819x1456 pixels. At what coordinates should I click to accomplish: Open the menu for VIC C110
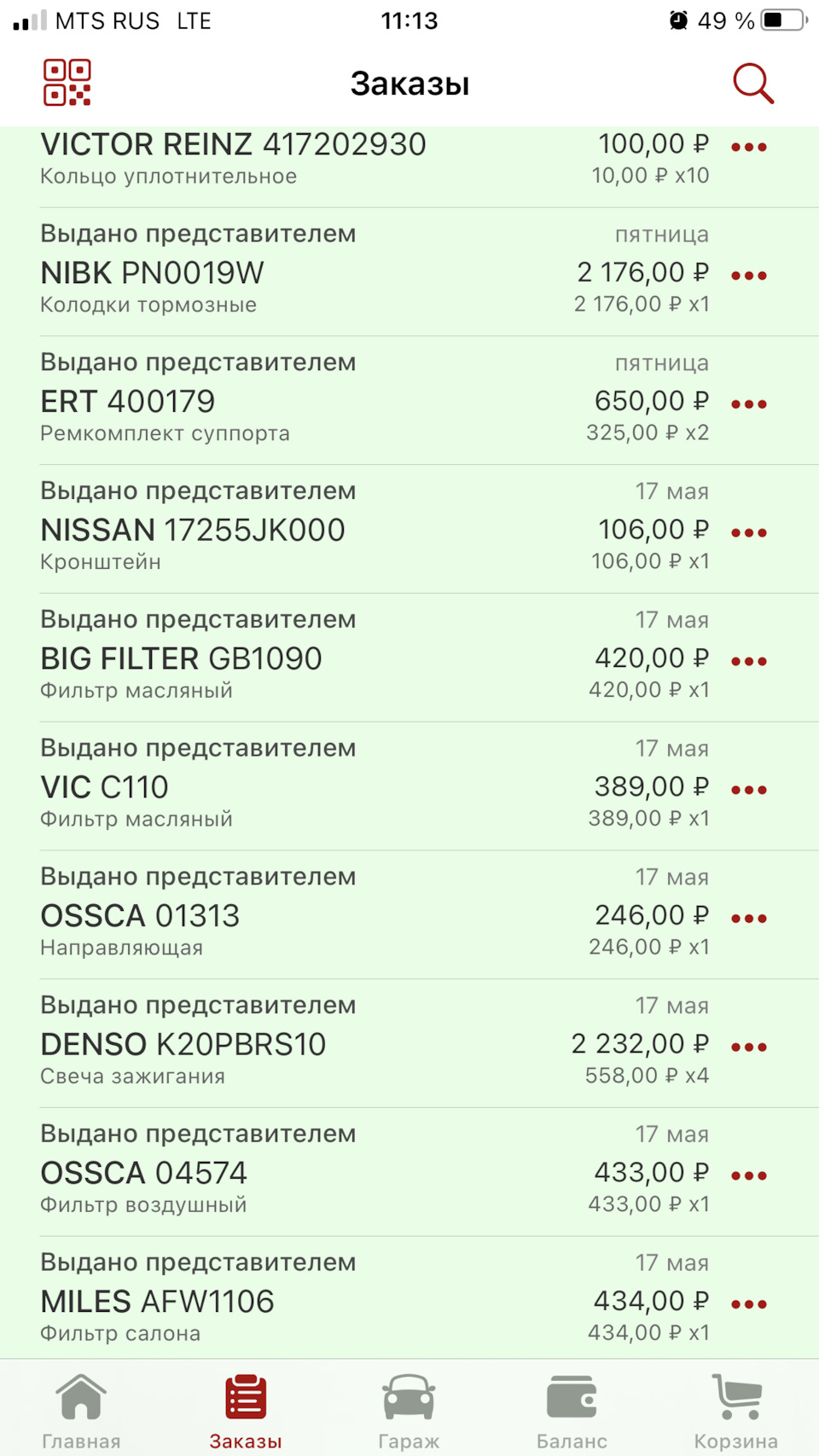point(749,790)
